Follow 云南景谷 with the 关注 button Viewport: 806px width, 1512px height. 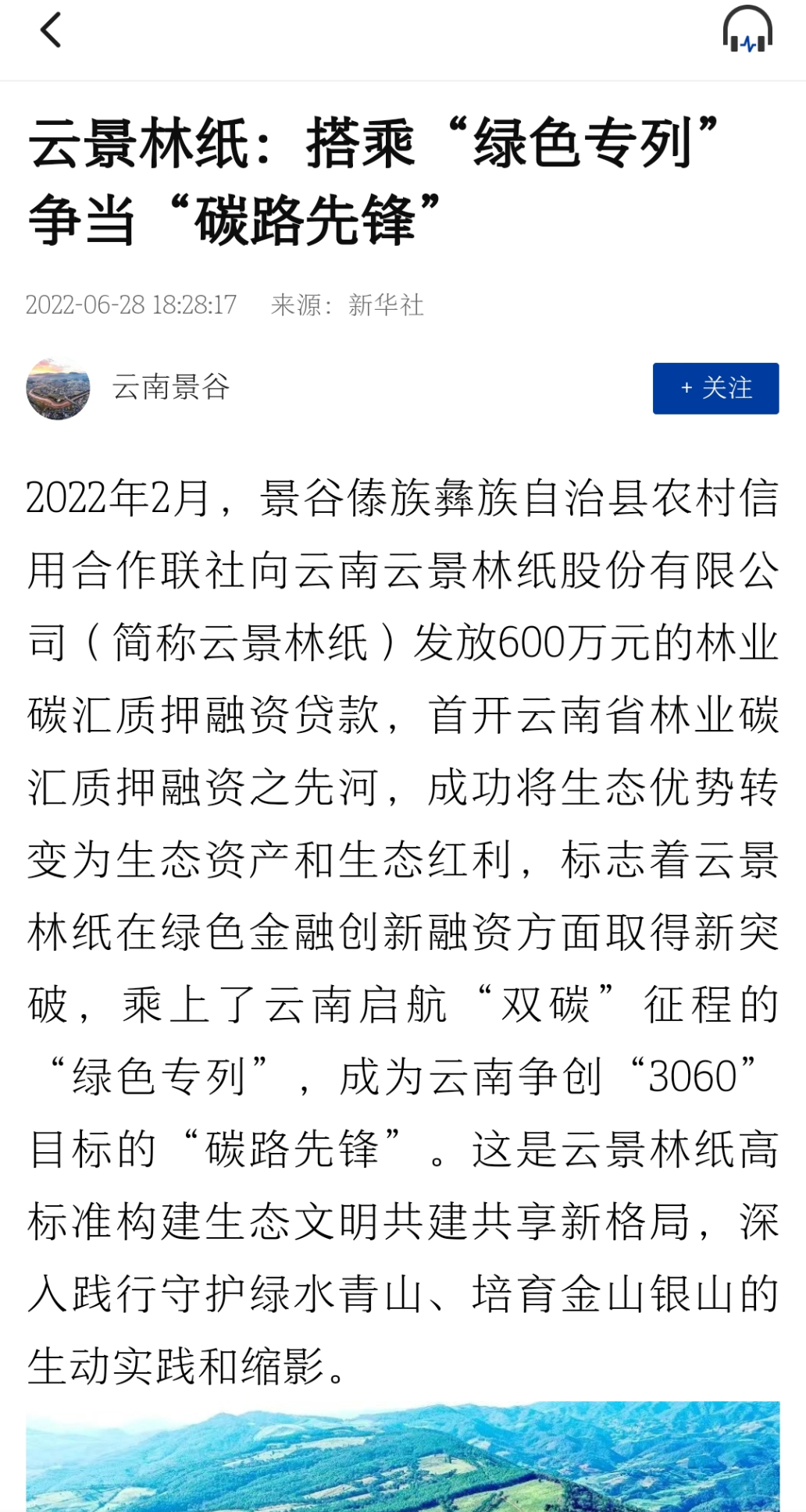pyautogui.click(x=715, y=388)
